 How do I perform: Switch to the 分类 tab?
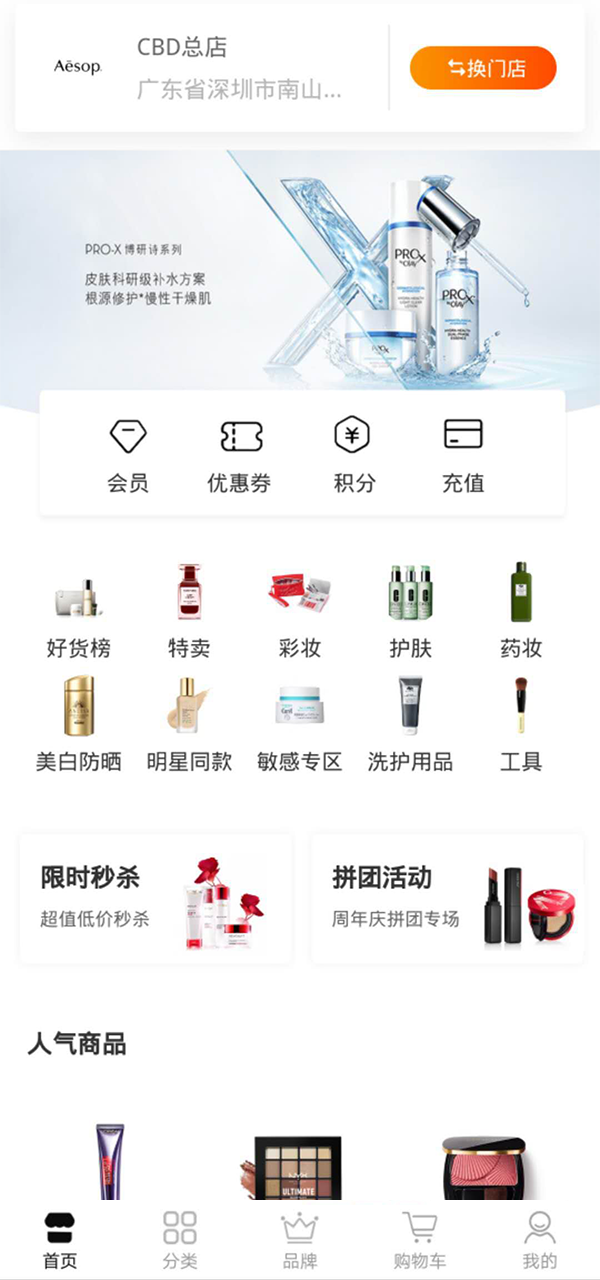point(180,1240)
